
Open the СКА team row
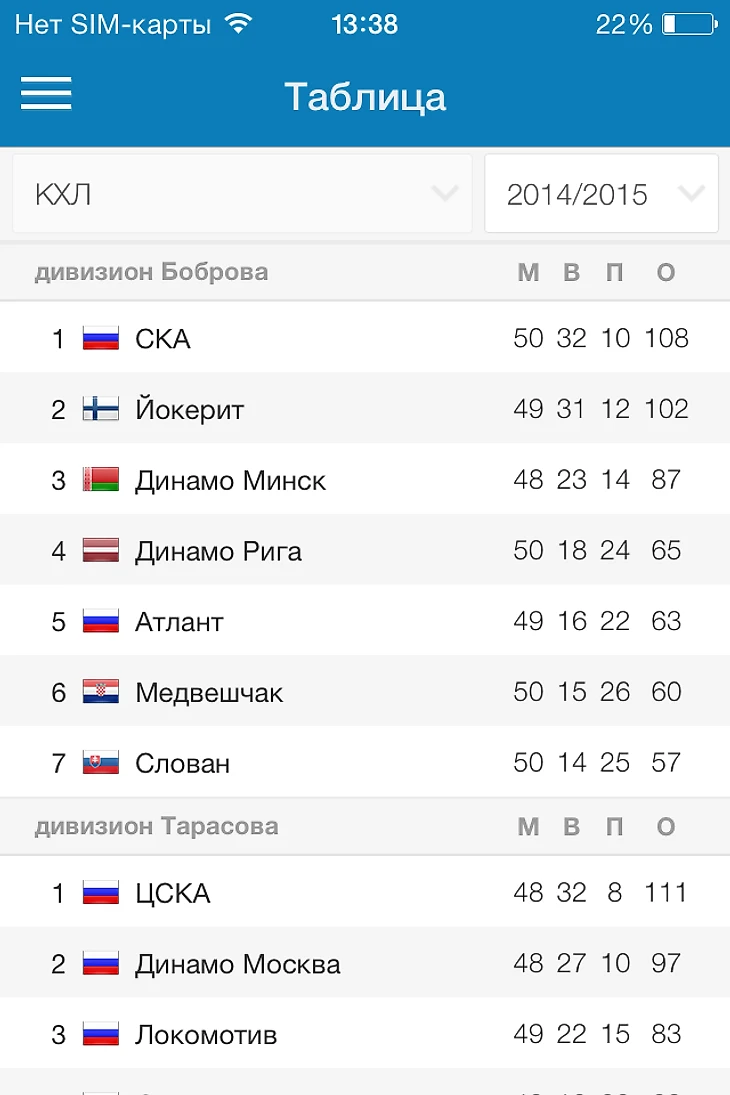coord(365,338)
